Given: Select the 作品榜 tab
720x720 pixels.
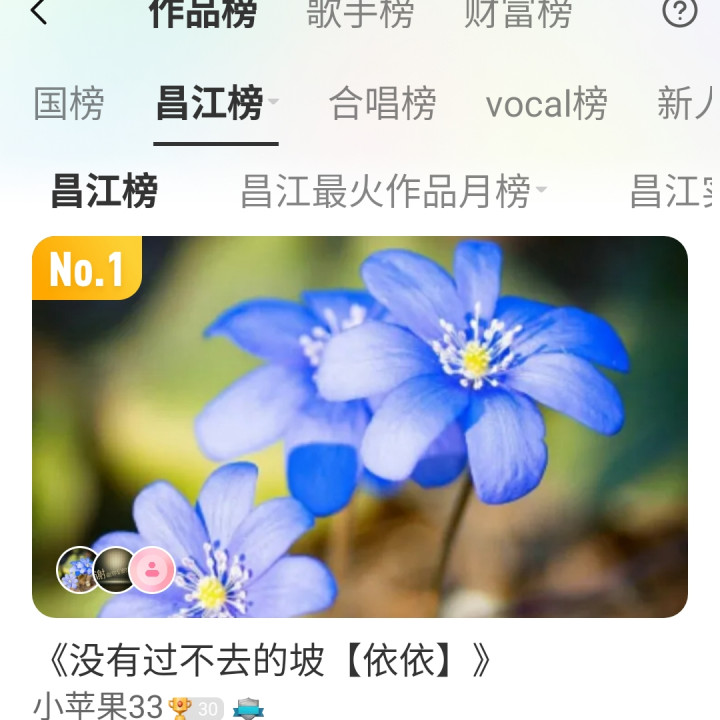Looking at the screenshot, I should pyautogui.click(x=203, y=14).
